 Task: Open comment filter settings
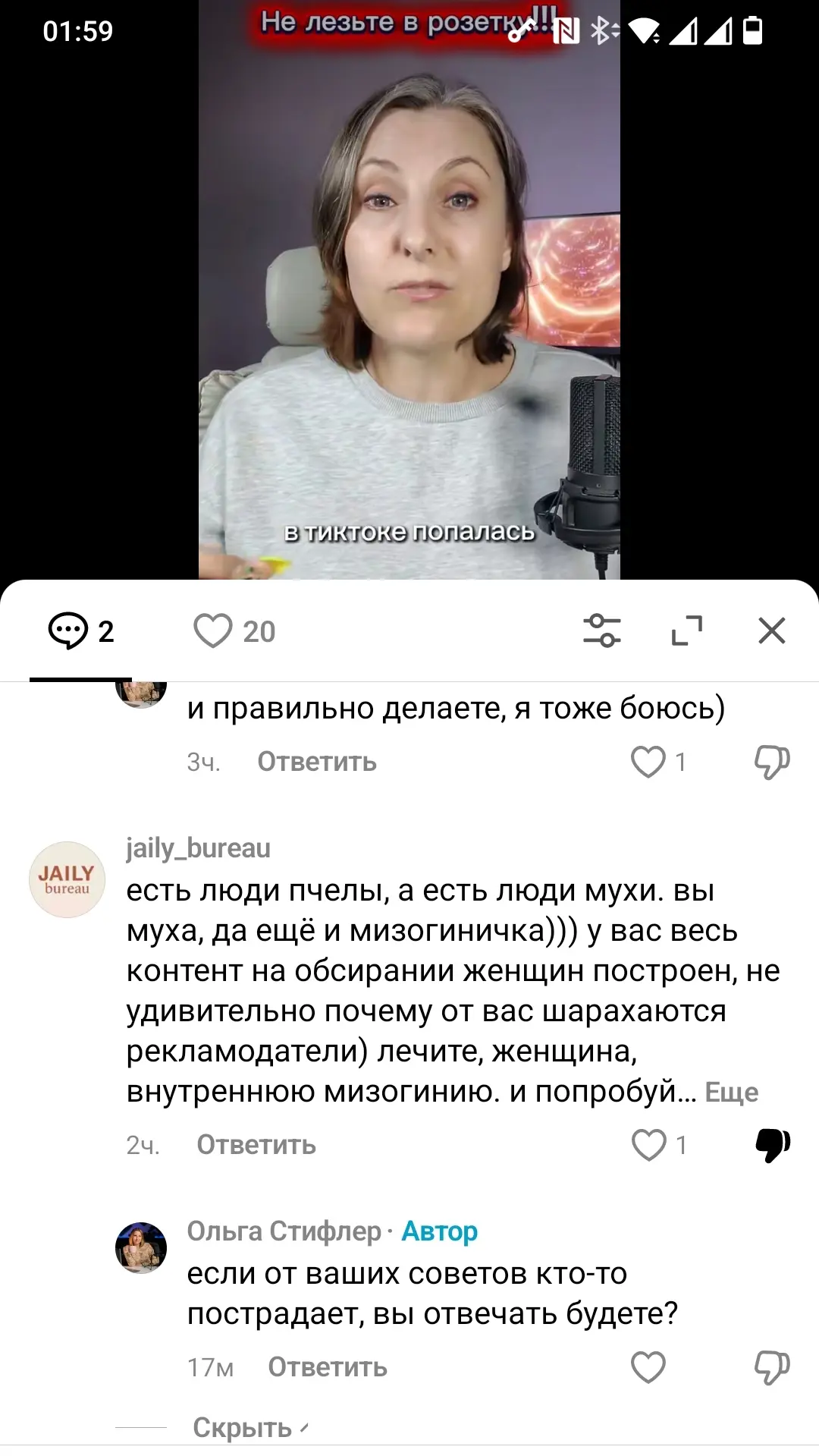coord(602,631)
